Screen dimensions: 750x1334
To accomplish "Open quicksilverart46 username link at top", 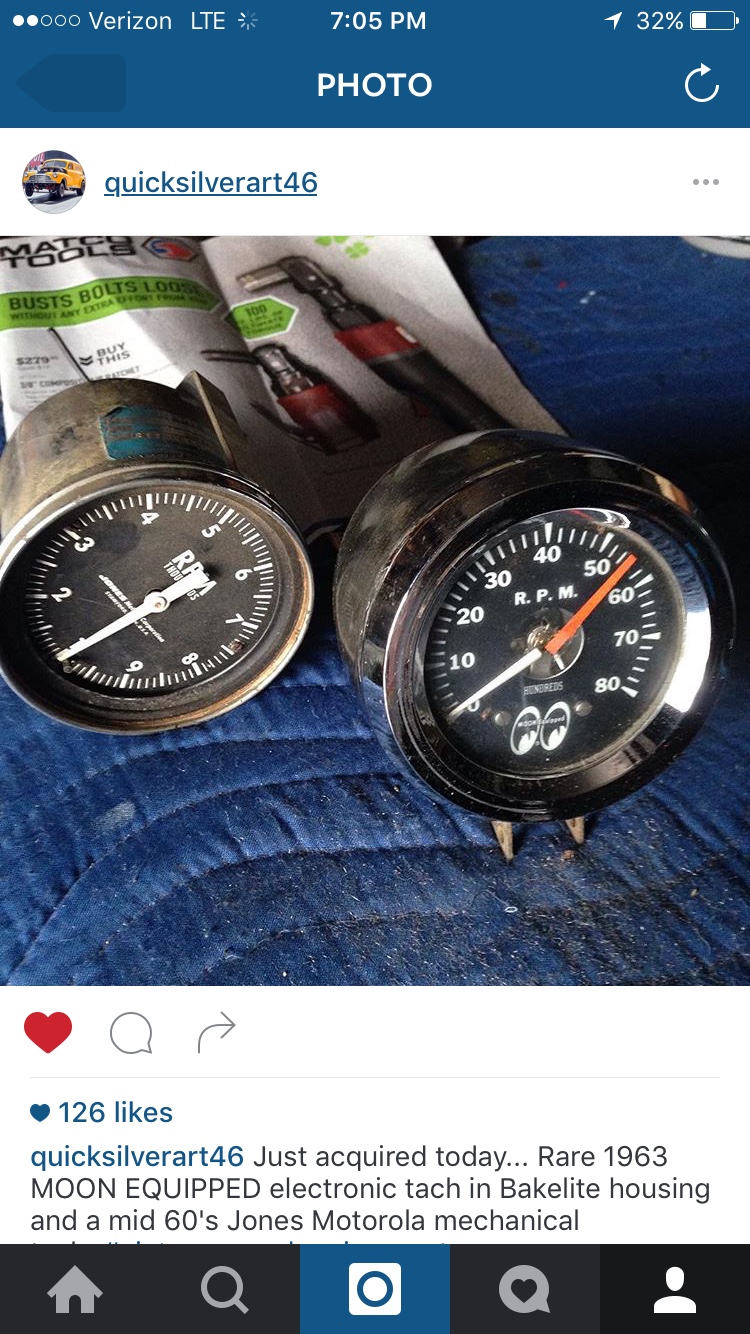I will pos(210,183).
